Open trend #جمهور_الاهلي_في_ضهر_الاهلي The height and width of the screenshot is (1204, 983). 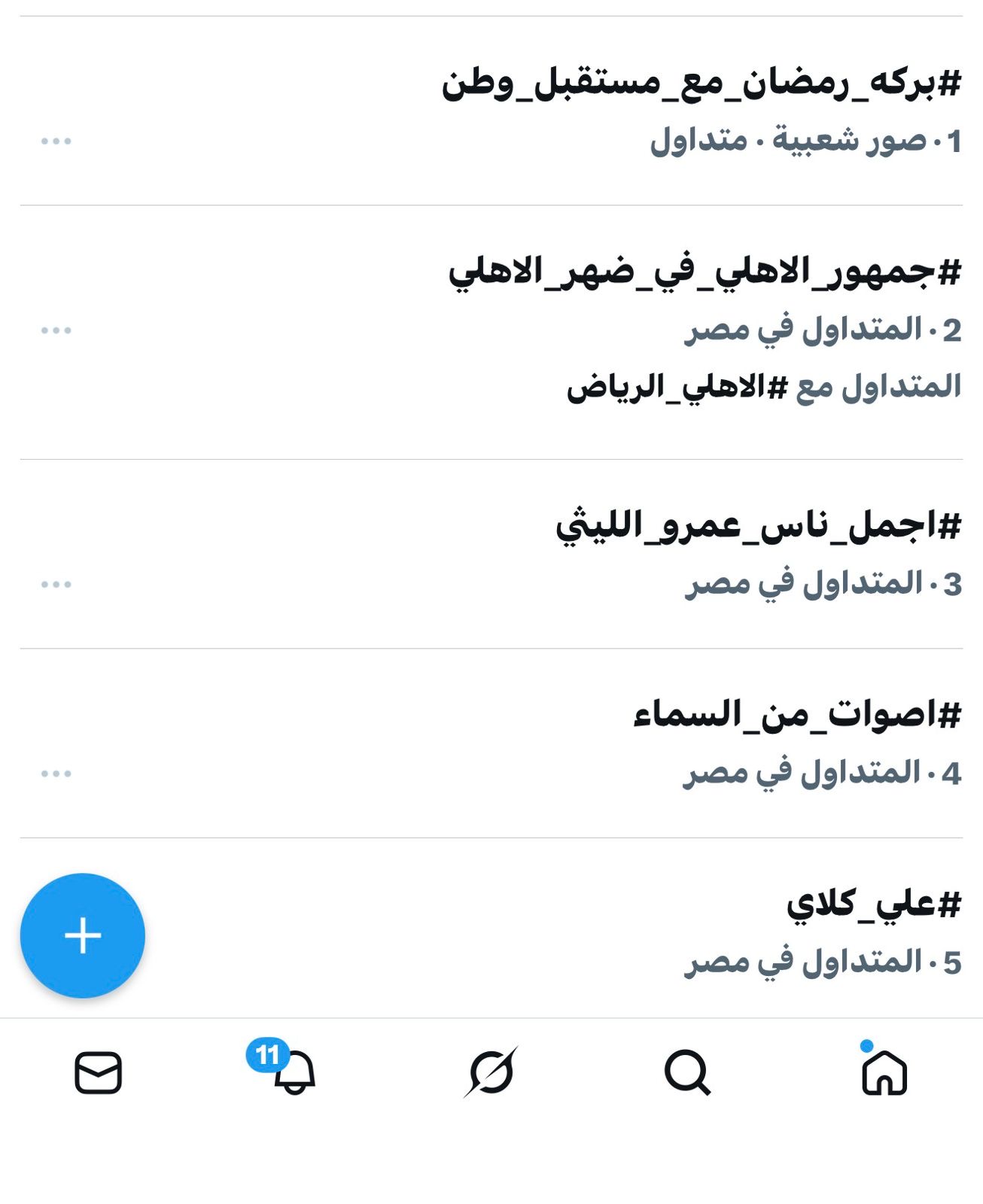(705, 272)
